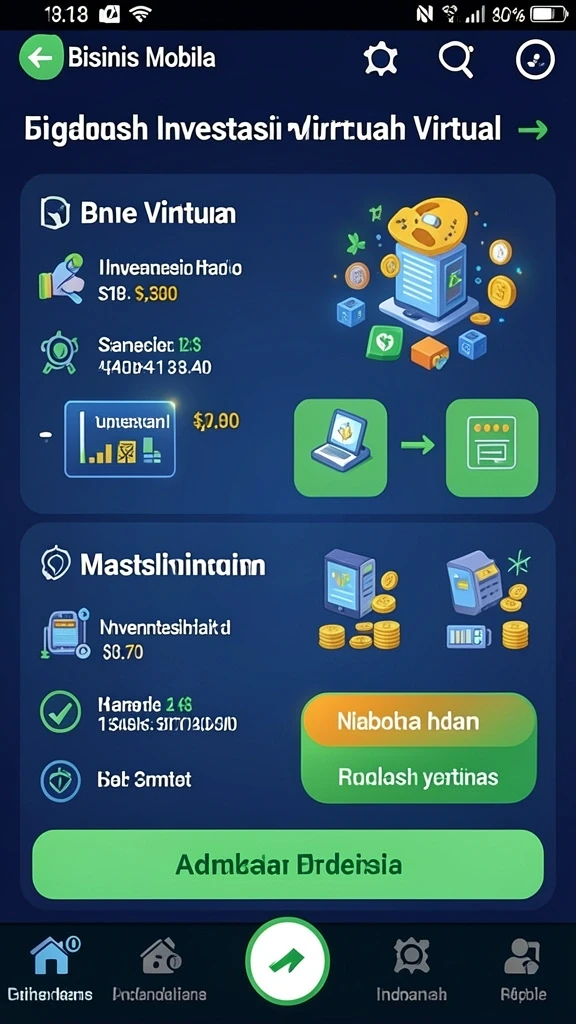Open the search magnifier
Screen dimensions: 576x1024
pos(455,60)
